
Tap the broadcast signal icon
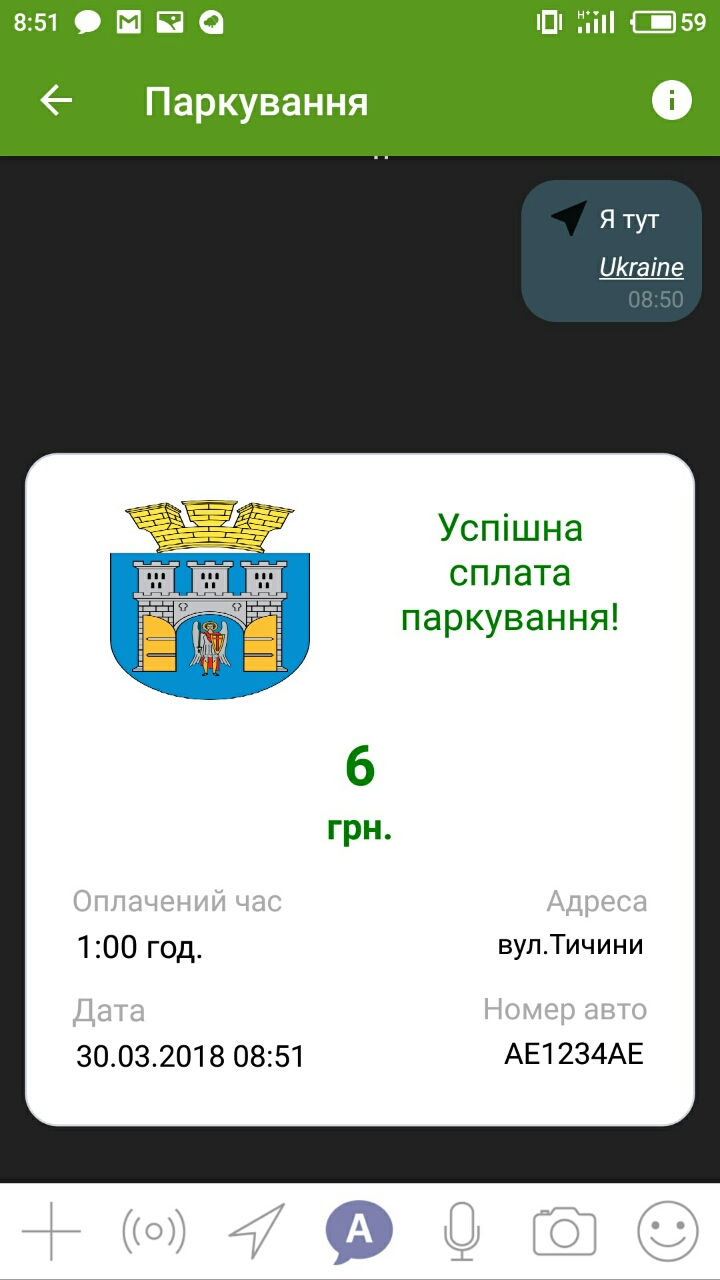pos(154,1230)
